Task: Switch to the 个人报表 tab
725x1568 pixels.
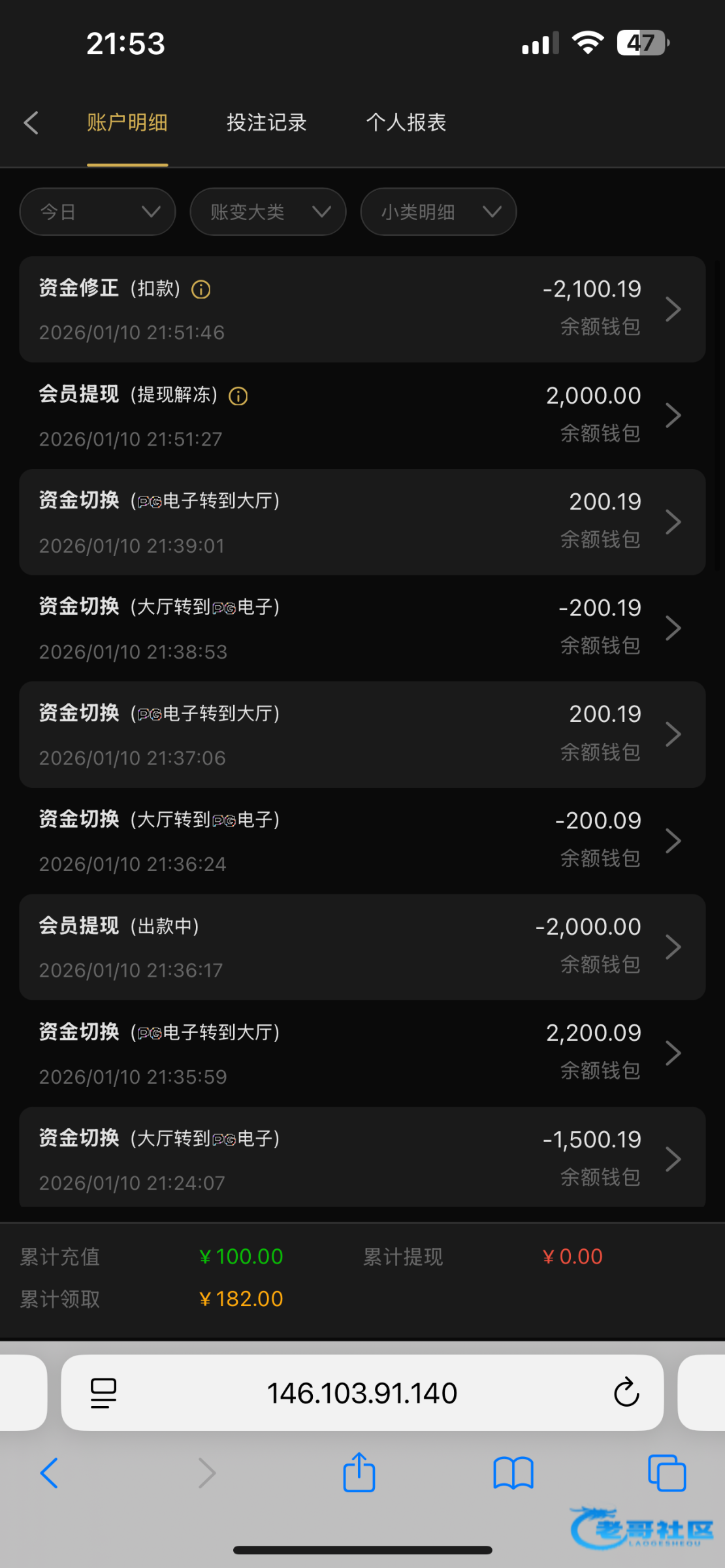Action: 406,123
